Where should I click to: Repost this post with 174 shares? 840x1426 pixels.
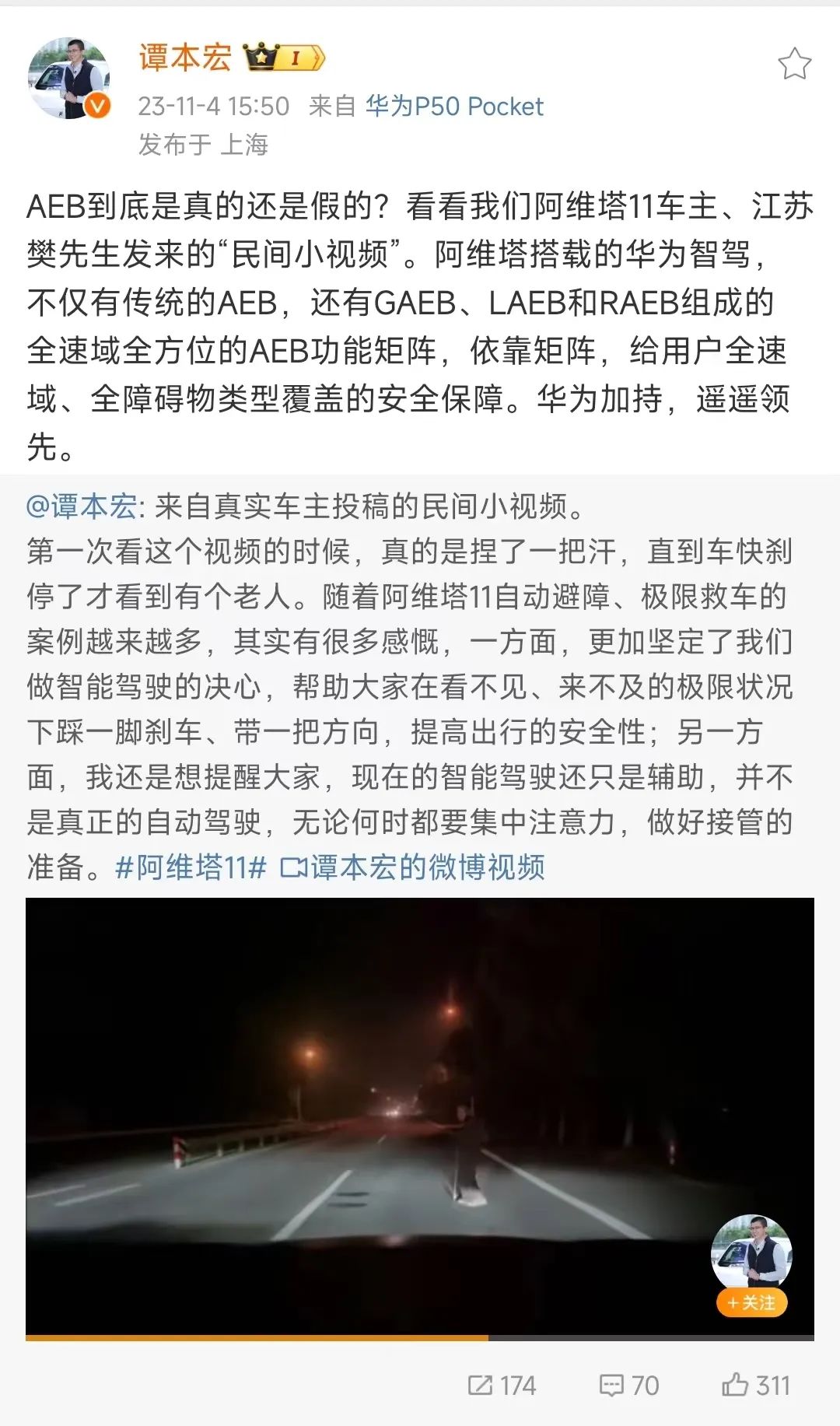point(502,1385)
